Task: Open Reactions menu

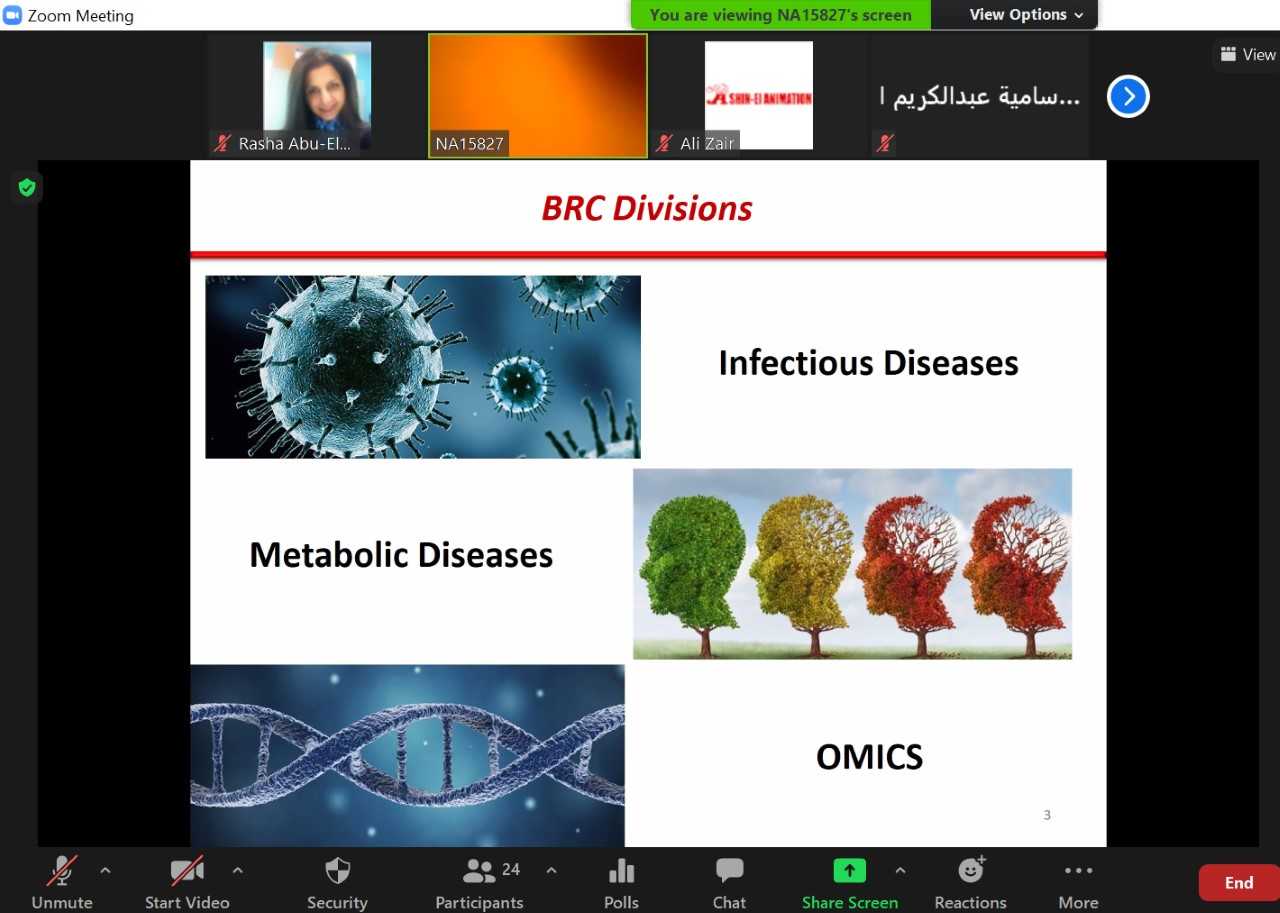Action: click(x=970, y=882)
